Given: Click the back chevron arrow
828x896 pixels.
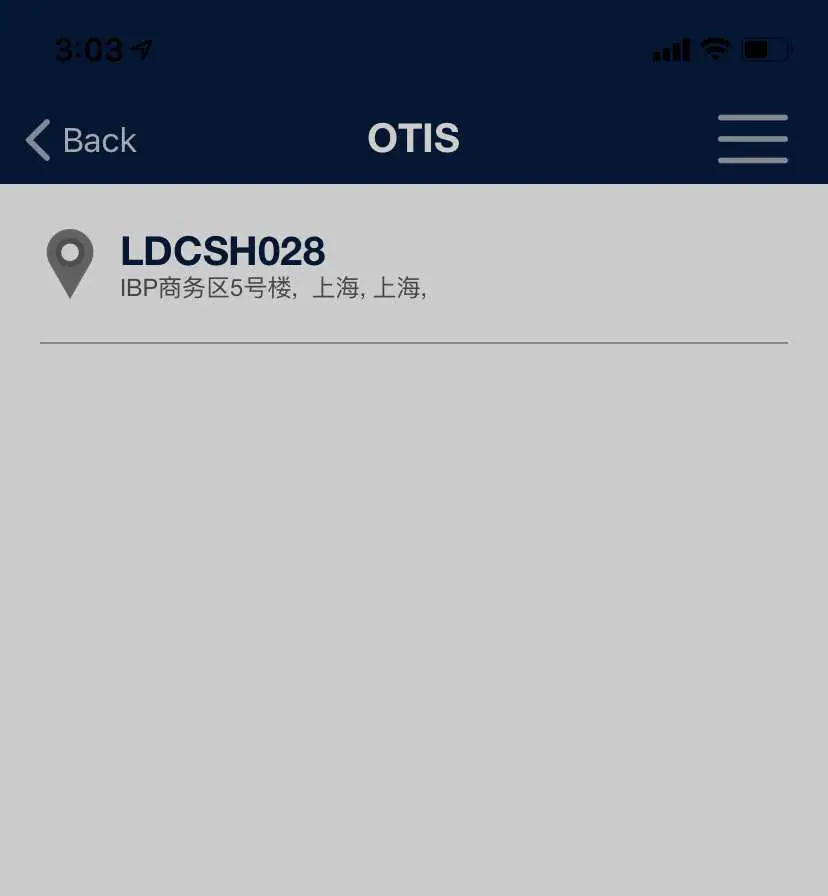Looking at the screenshot, I should tap(36, 140).
